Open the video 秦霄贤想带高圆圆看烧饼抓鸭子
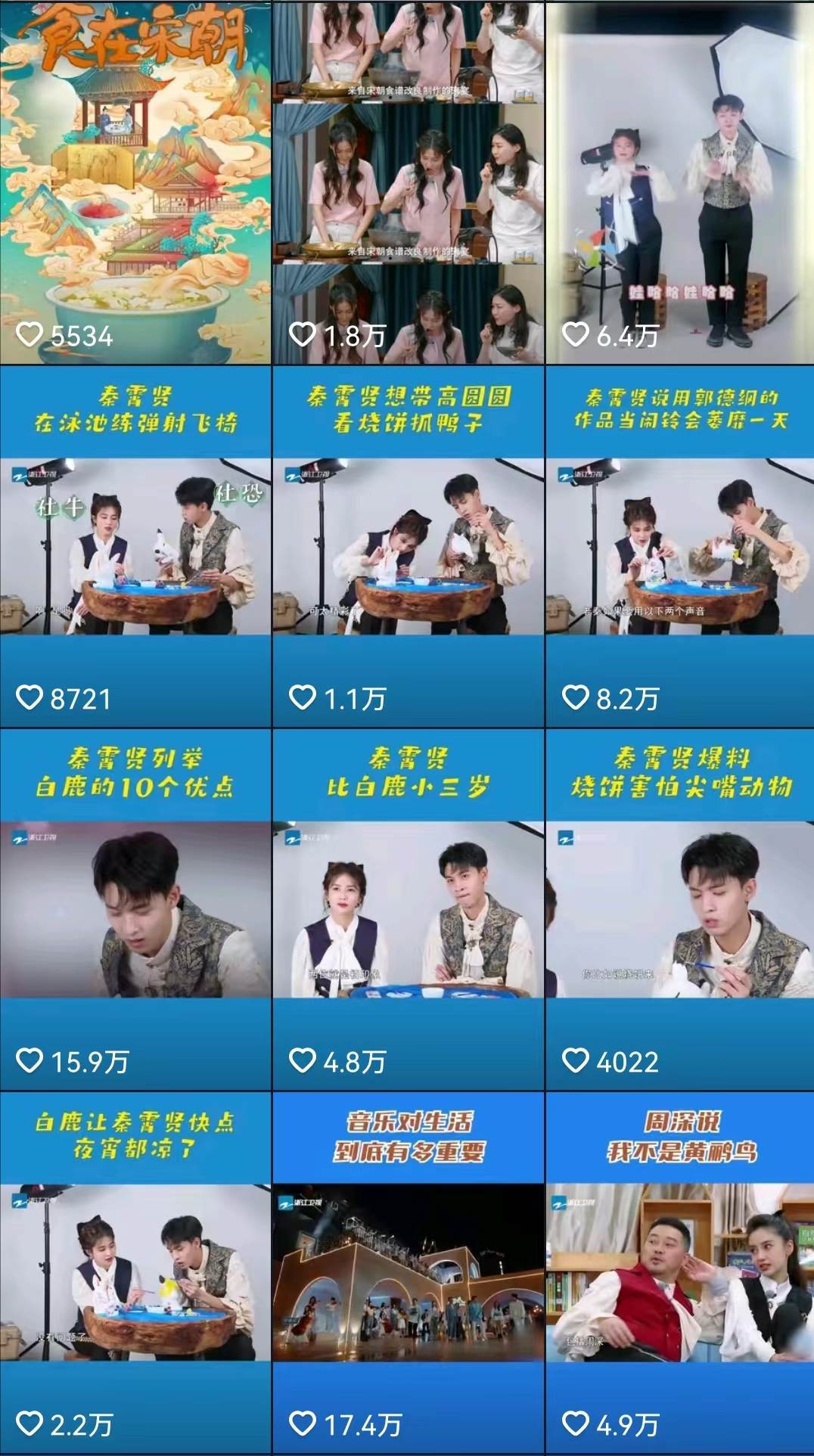Screen dimensions: 814x1456 coord(408,546)
